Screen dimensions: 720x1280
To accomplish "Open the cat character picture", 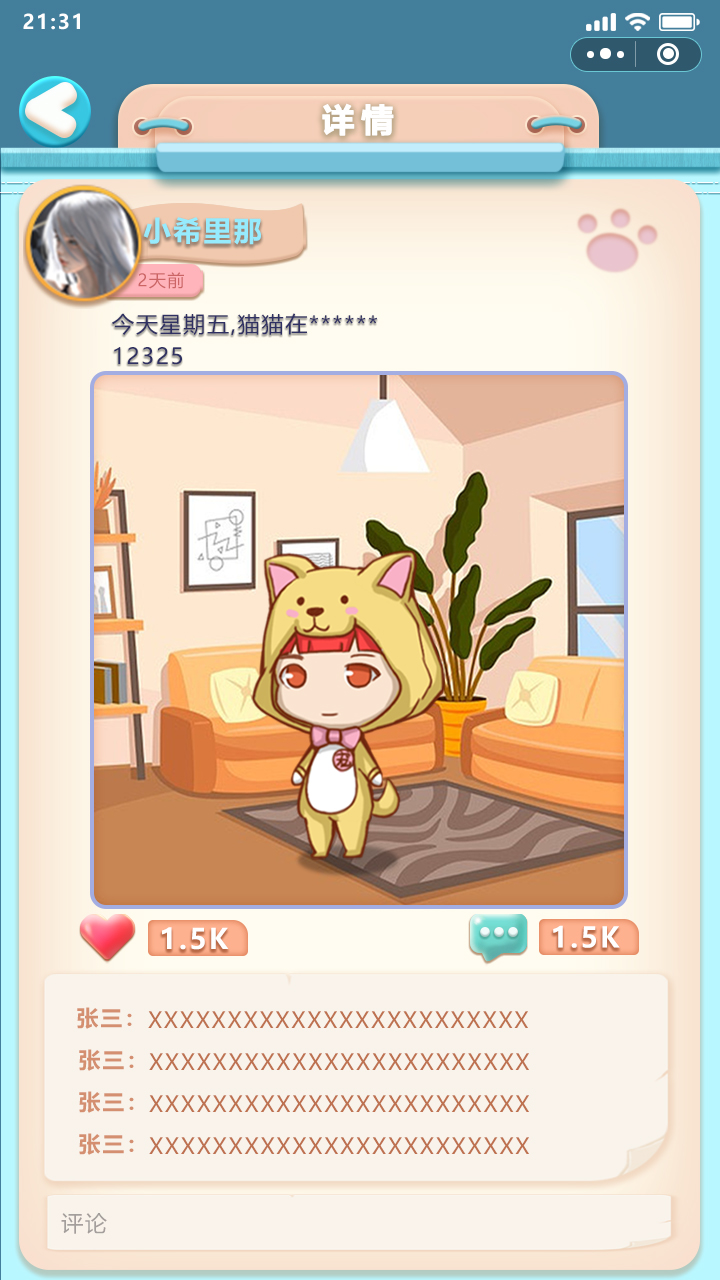I will click(x=358, y=636).
